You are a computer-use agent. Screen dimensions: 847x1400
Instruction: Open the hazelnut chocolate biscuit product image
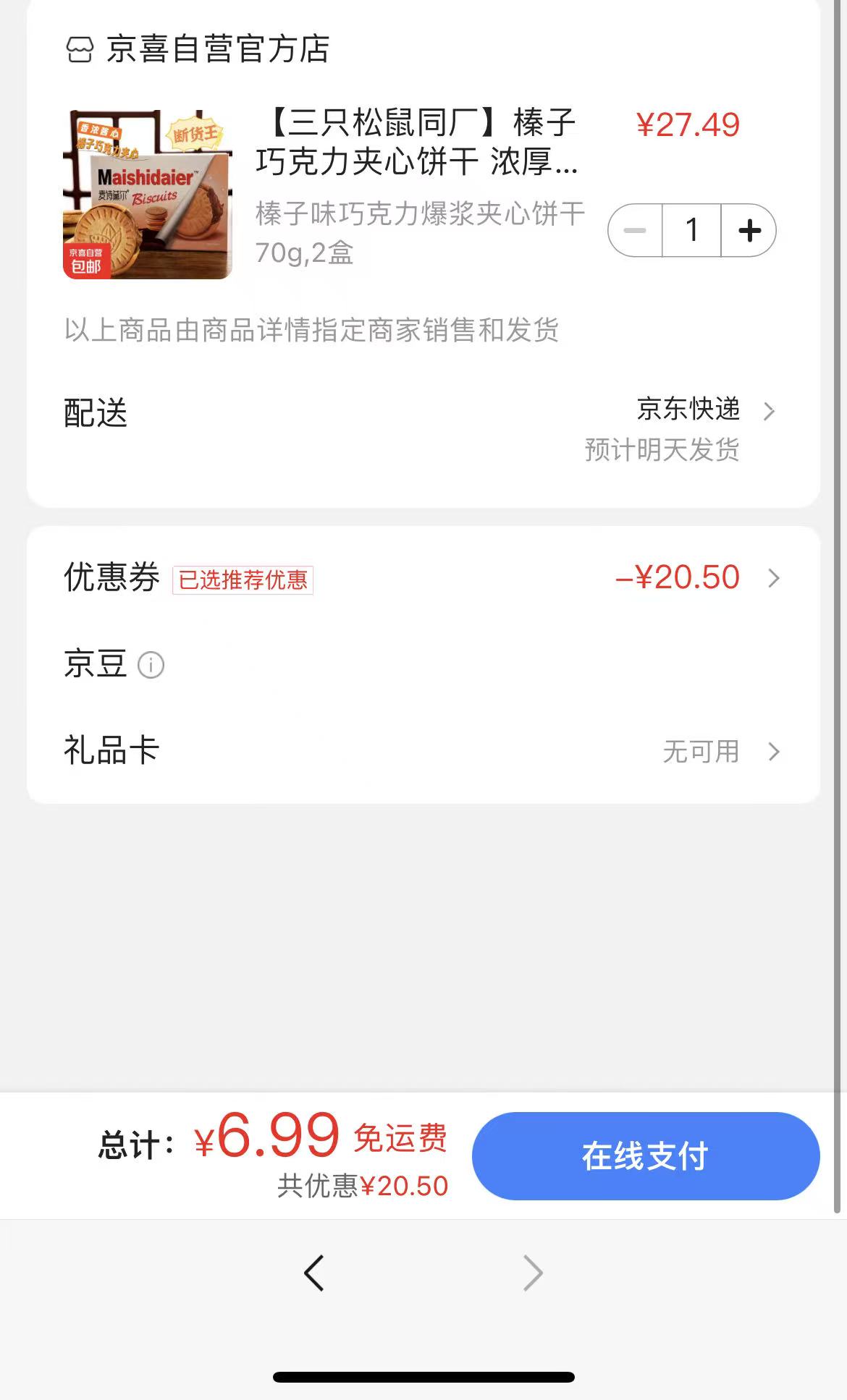click(x=148, y=194)
